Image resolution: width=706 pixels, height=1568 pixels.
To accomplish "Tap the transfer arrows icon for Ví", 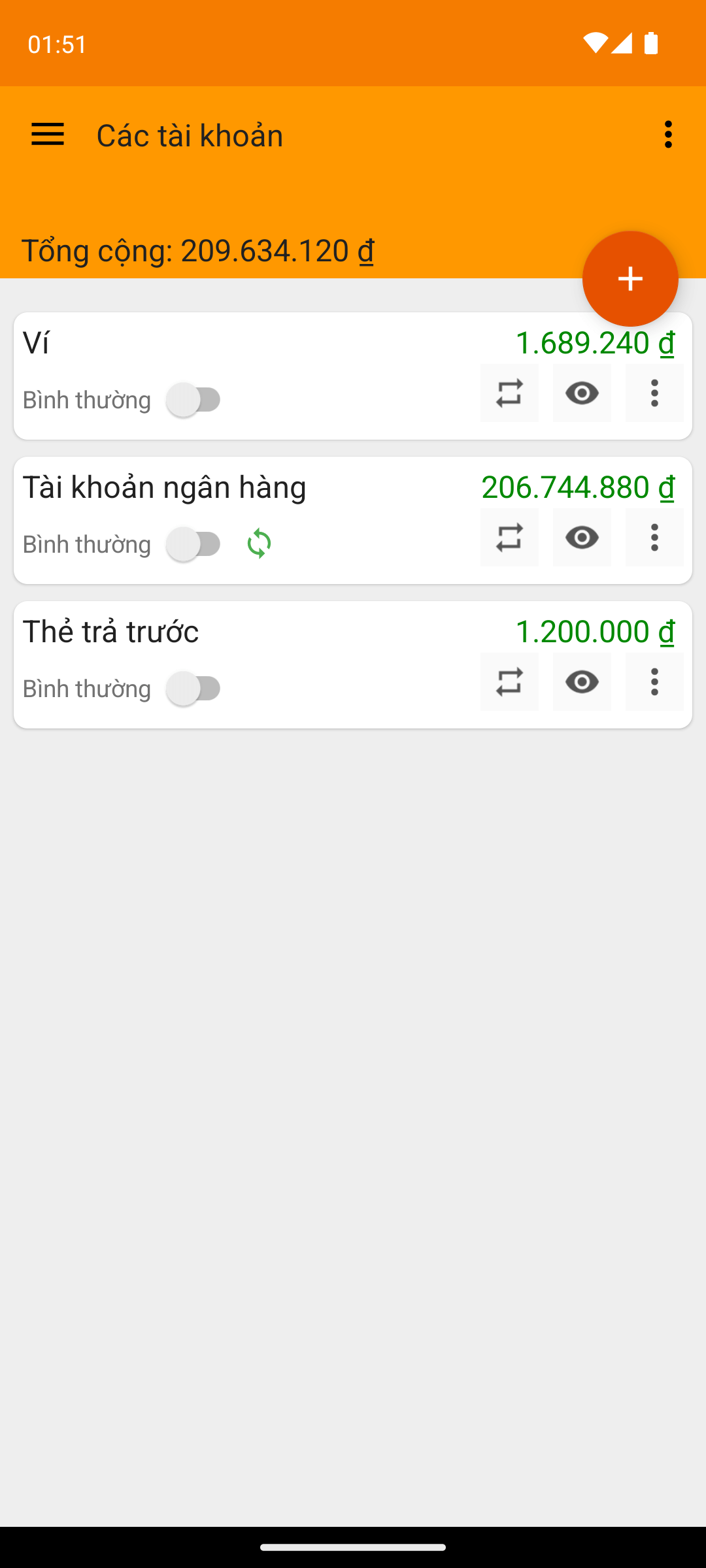I will coord(509,393).
